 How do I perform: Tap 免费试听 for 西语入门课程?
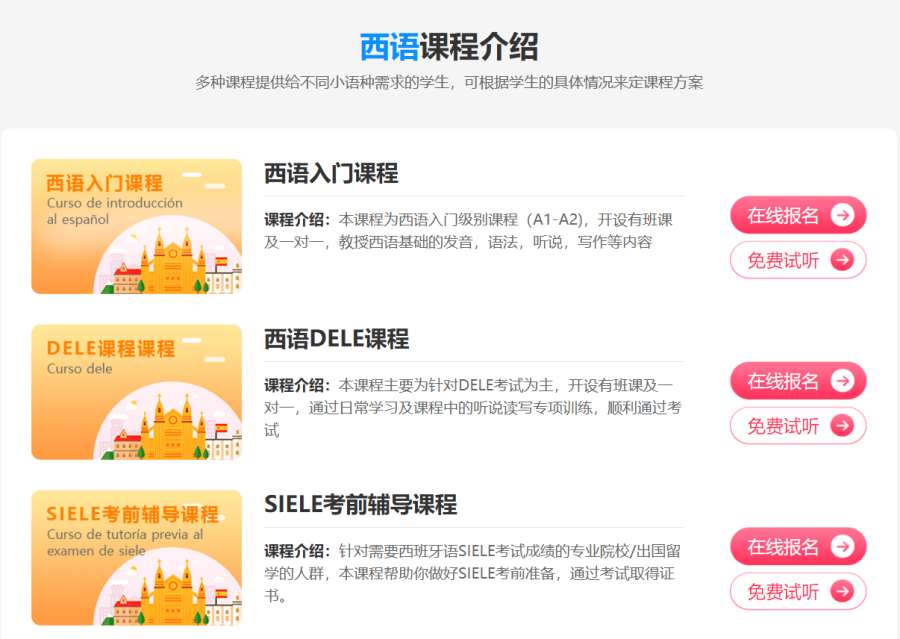tap(797, 260)
